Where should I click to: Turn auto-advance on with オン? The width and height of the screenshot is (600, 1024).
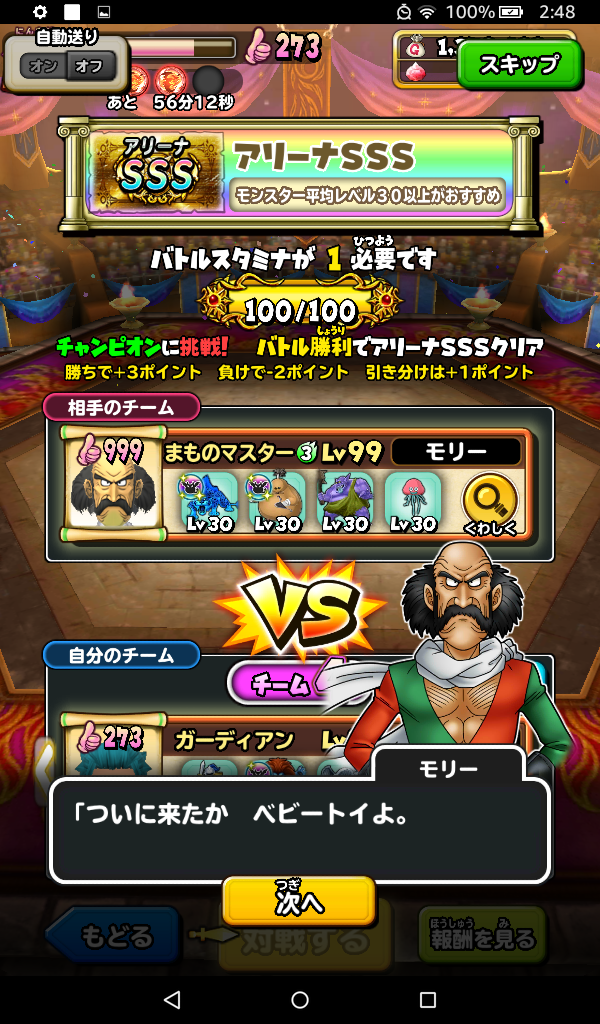[x=43, y=67]
